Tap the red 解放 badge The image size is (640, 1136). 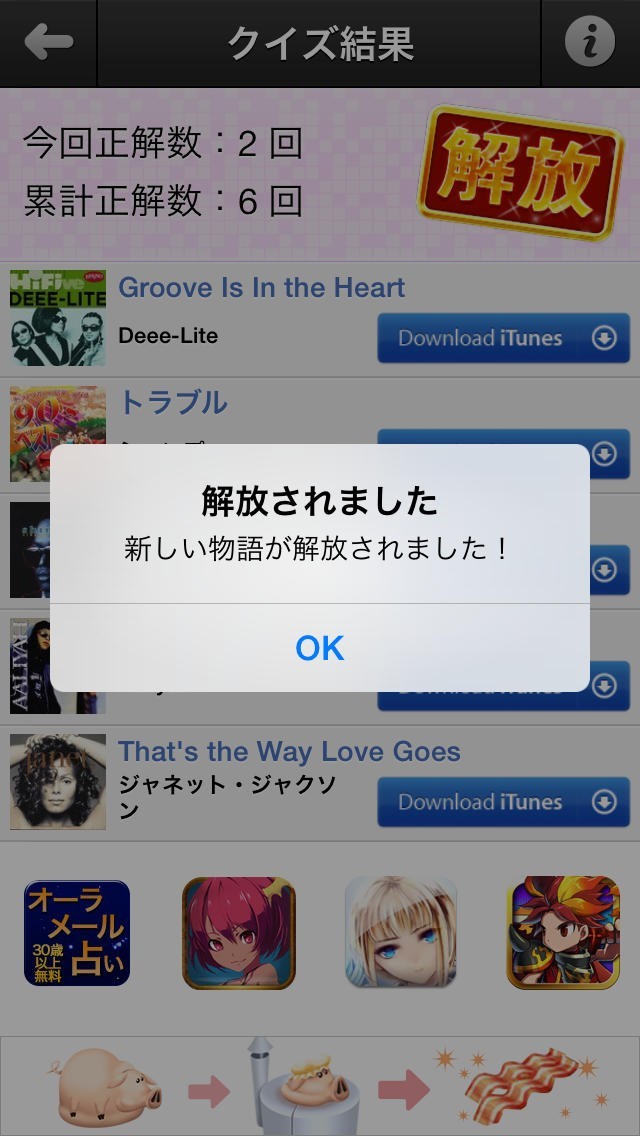tap(518, 172)
